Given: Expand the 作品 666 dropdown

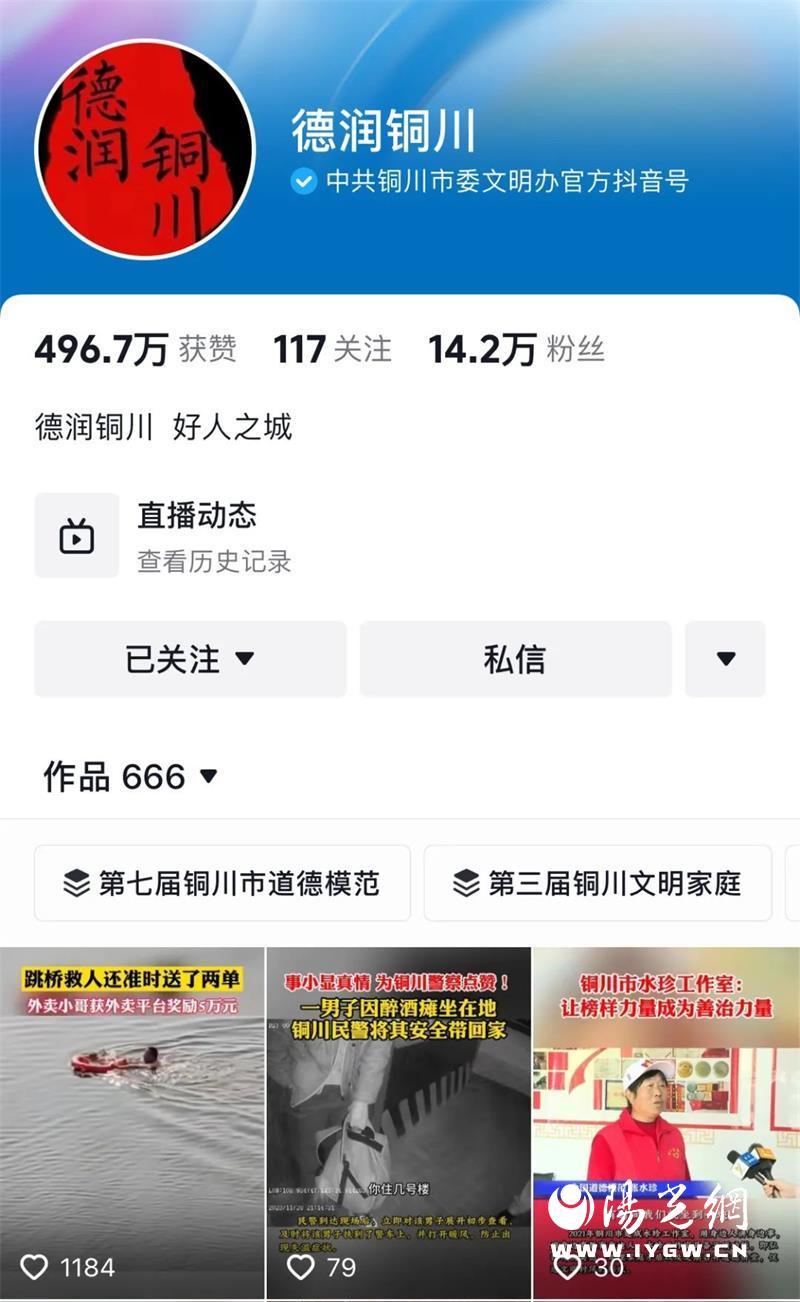Looking at the screenshot, I should 130,776.
